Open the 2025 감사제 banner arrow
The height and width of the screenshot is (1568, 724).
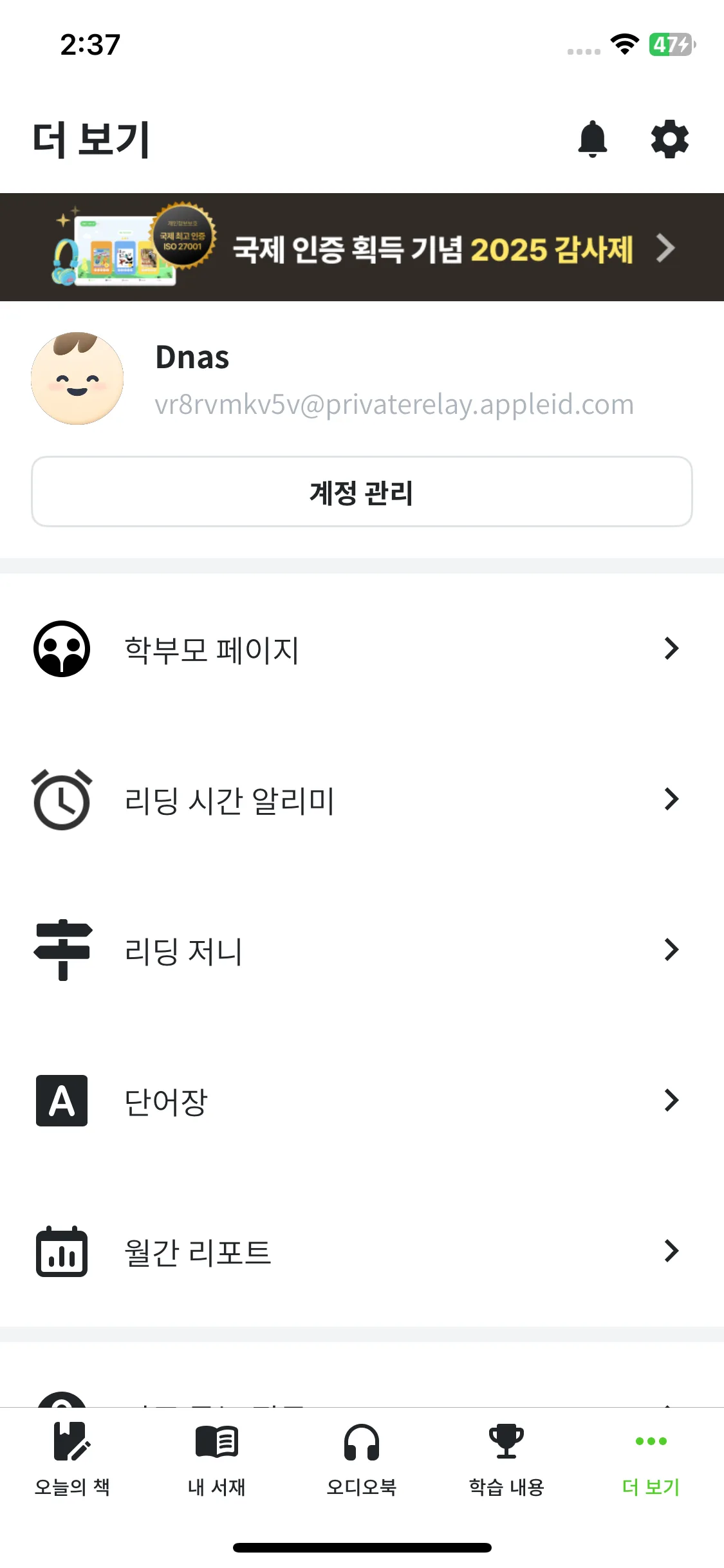point(665,248)
